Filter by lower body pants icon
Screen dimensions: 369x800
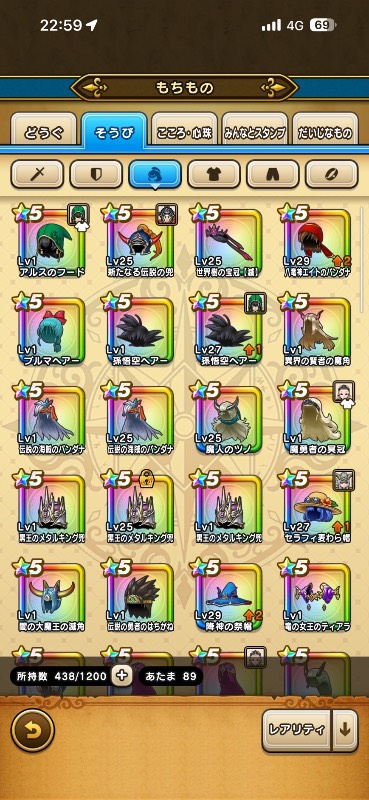(x=273, y=174)
